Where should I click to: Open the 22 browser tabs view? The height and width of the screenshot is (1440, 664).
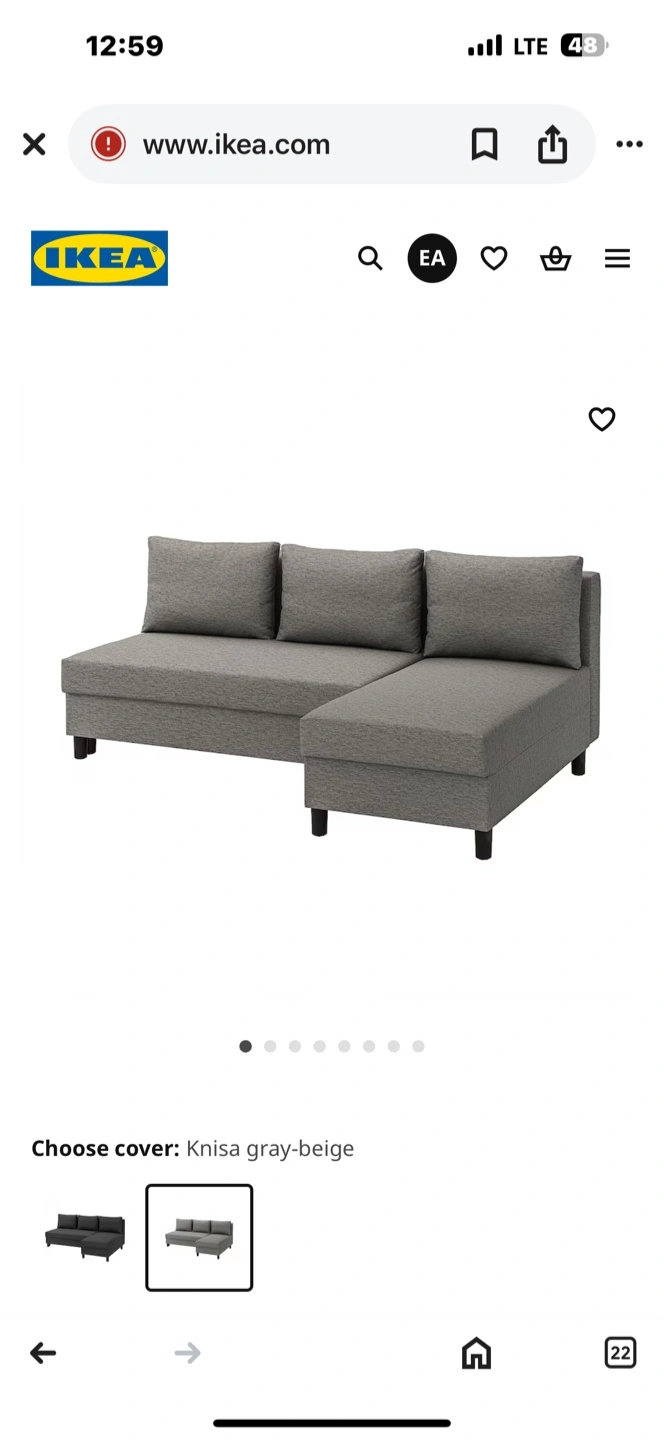point(620,1353)
